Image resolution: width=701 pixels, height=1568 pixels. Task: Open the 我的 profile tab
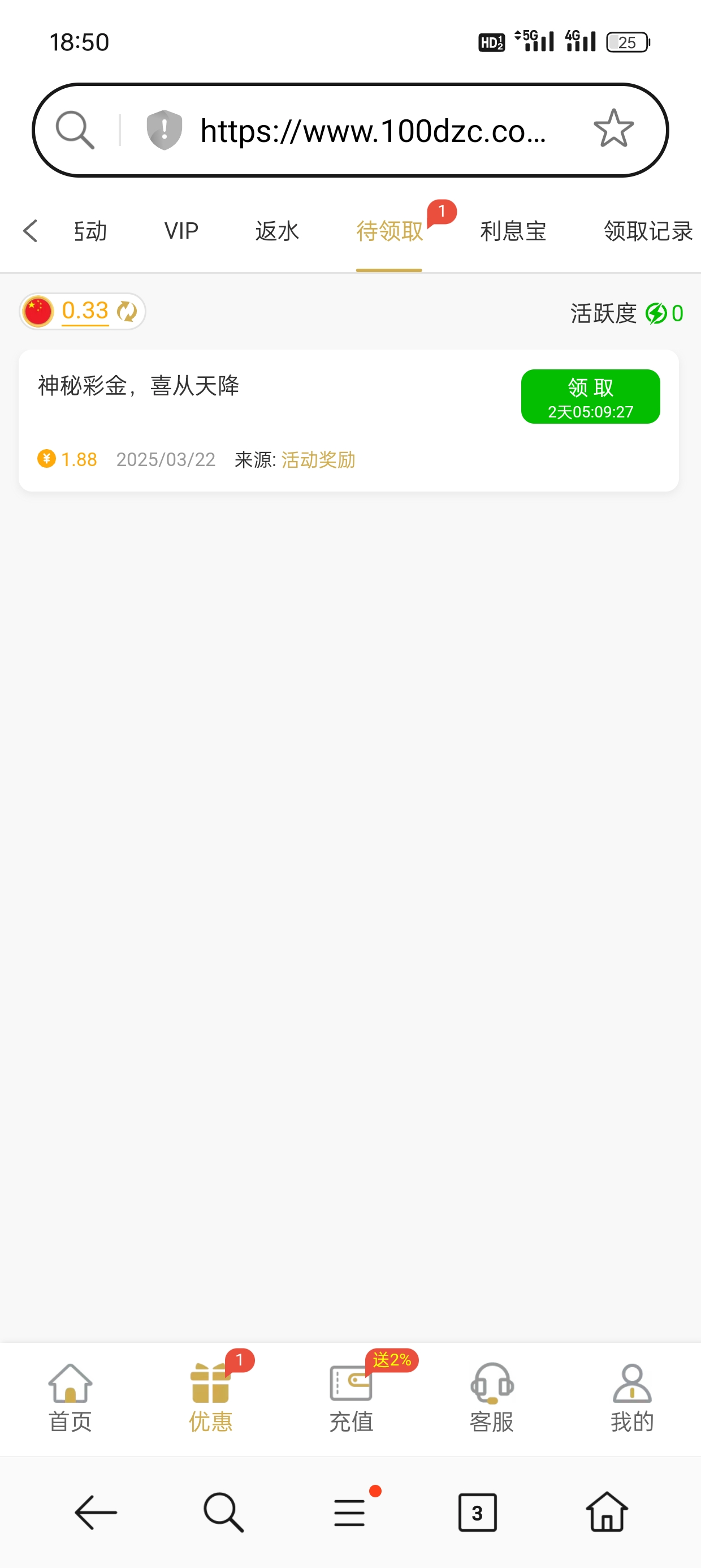(x=631, y=1398)
